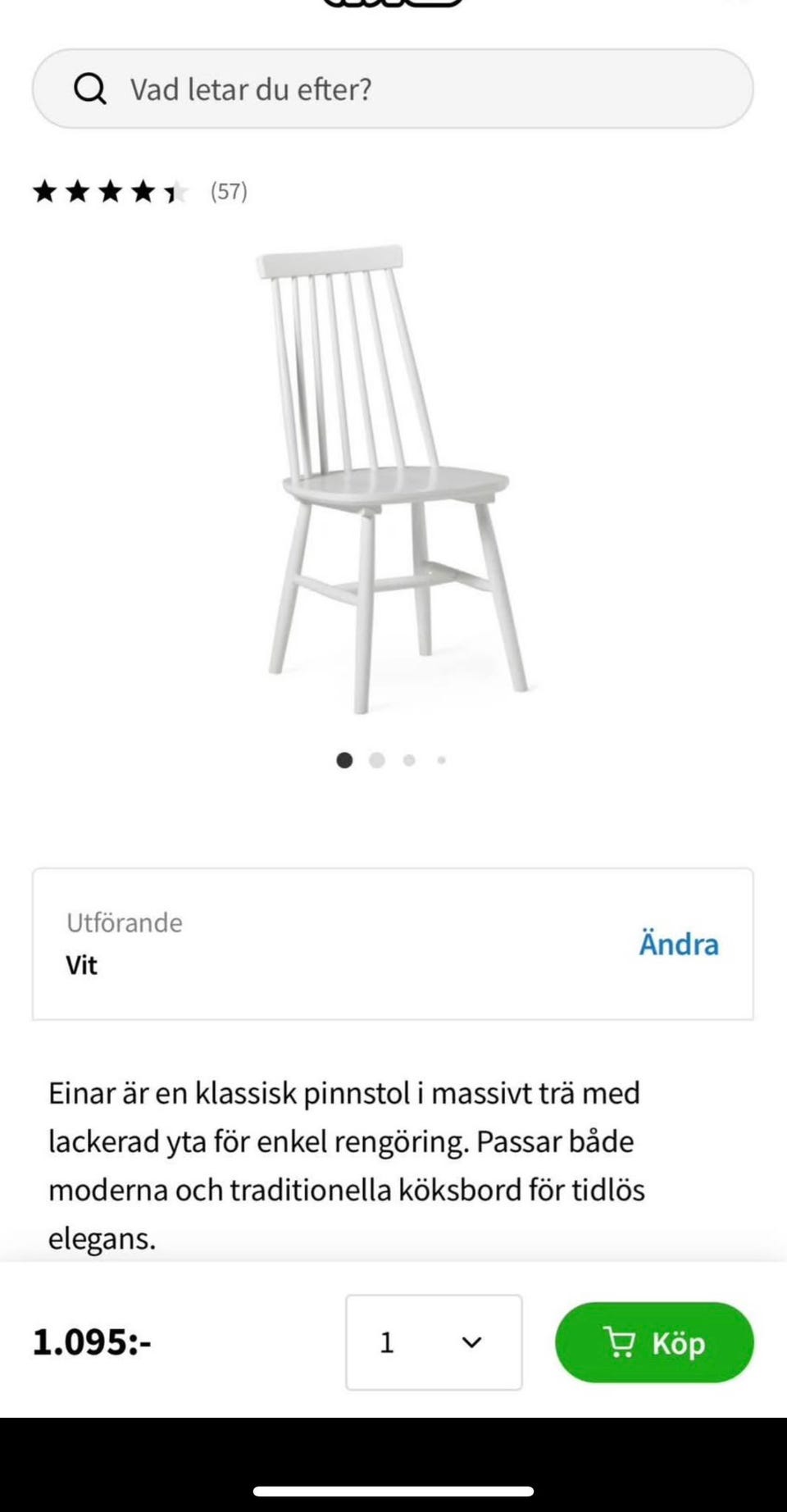The width and height of the screenshot is (787, 1512).
Task: Open the quantity dropdown
Action: coord(433,1342)
